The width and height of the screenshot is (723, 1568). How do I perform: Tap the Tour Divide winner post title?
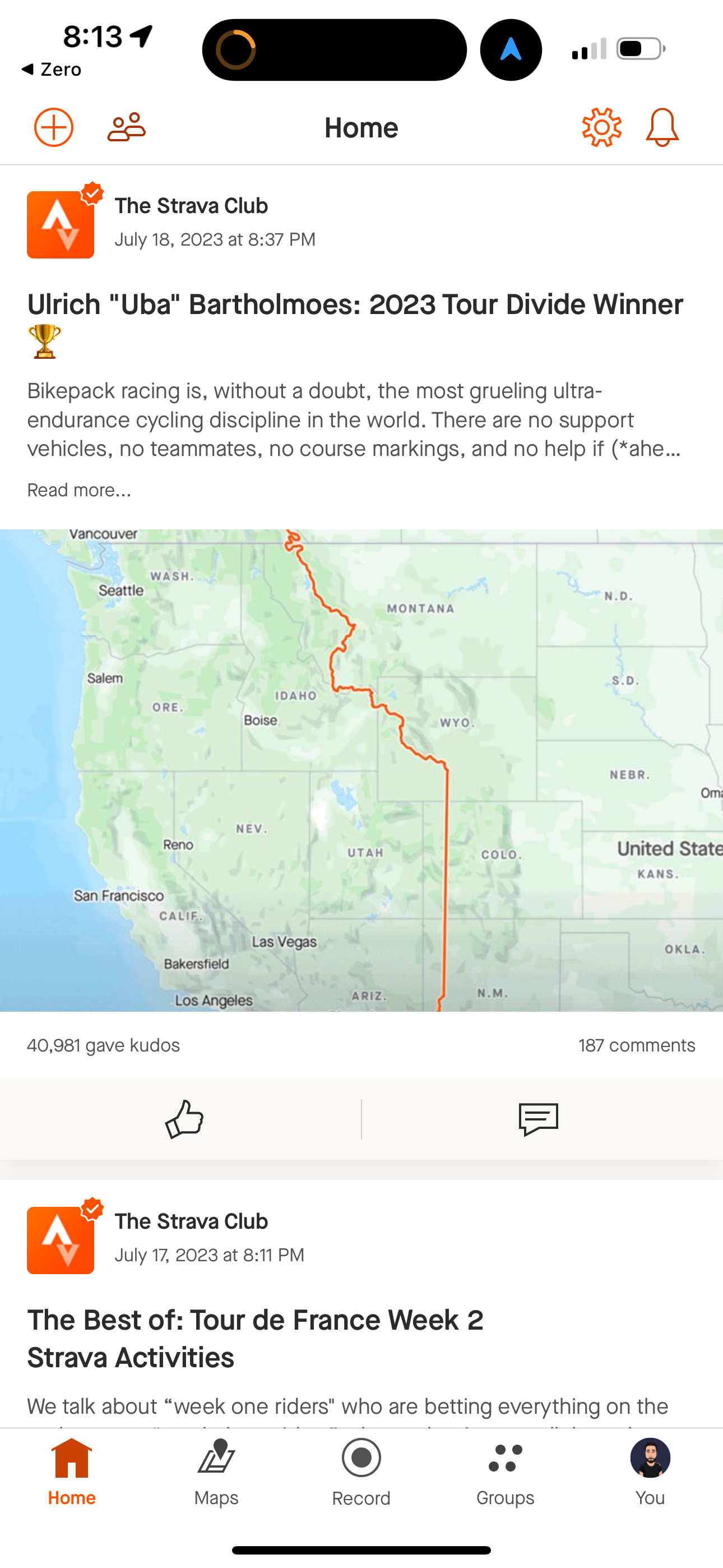[x=355, y=305]
